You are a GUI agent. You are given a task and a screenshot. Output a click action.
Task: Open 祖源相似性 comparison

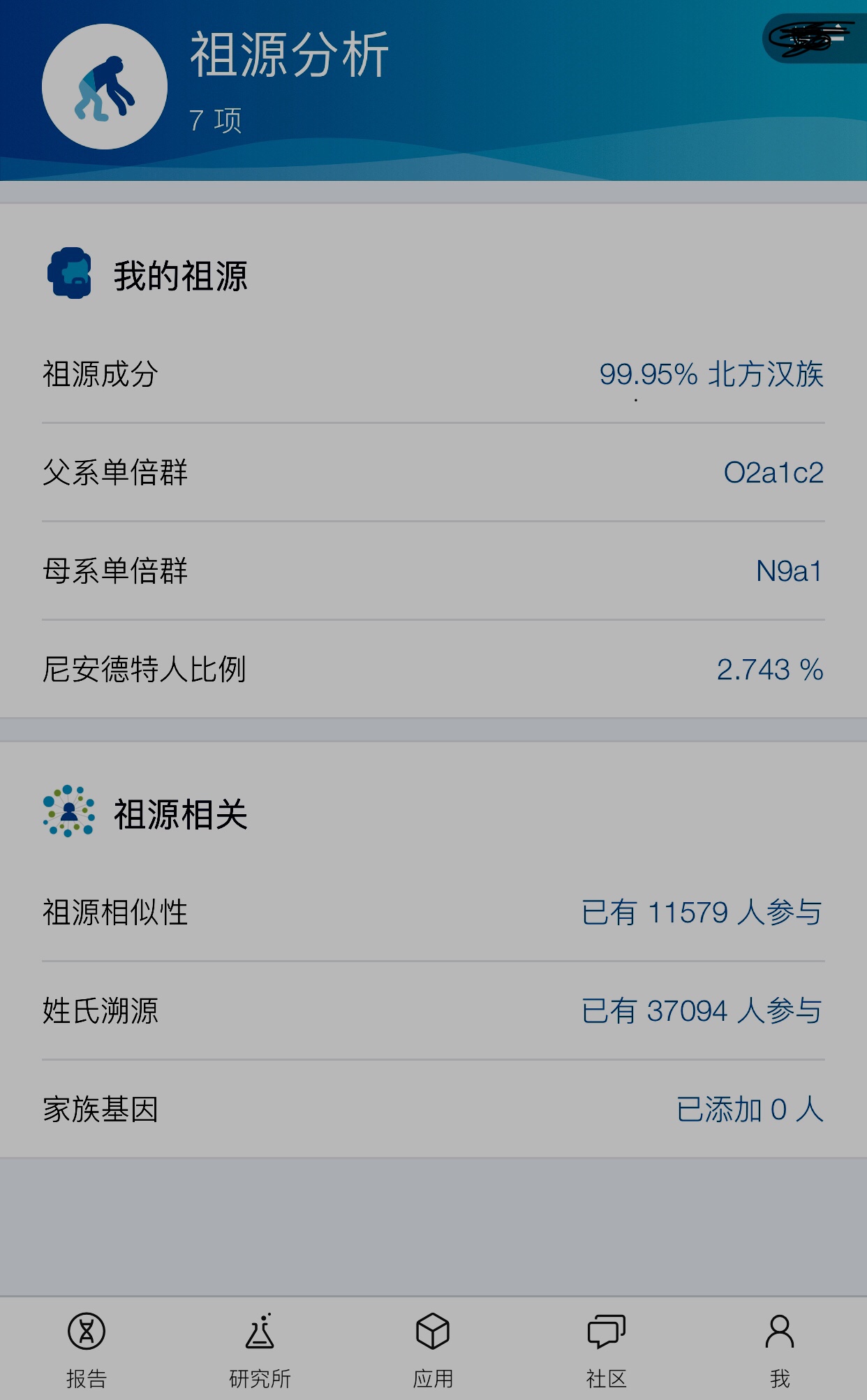point(433,913)
